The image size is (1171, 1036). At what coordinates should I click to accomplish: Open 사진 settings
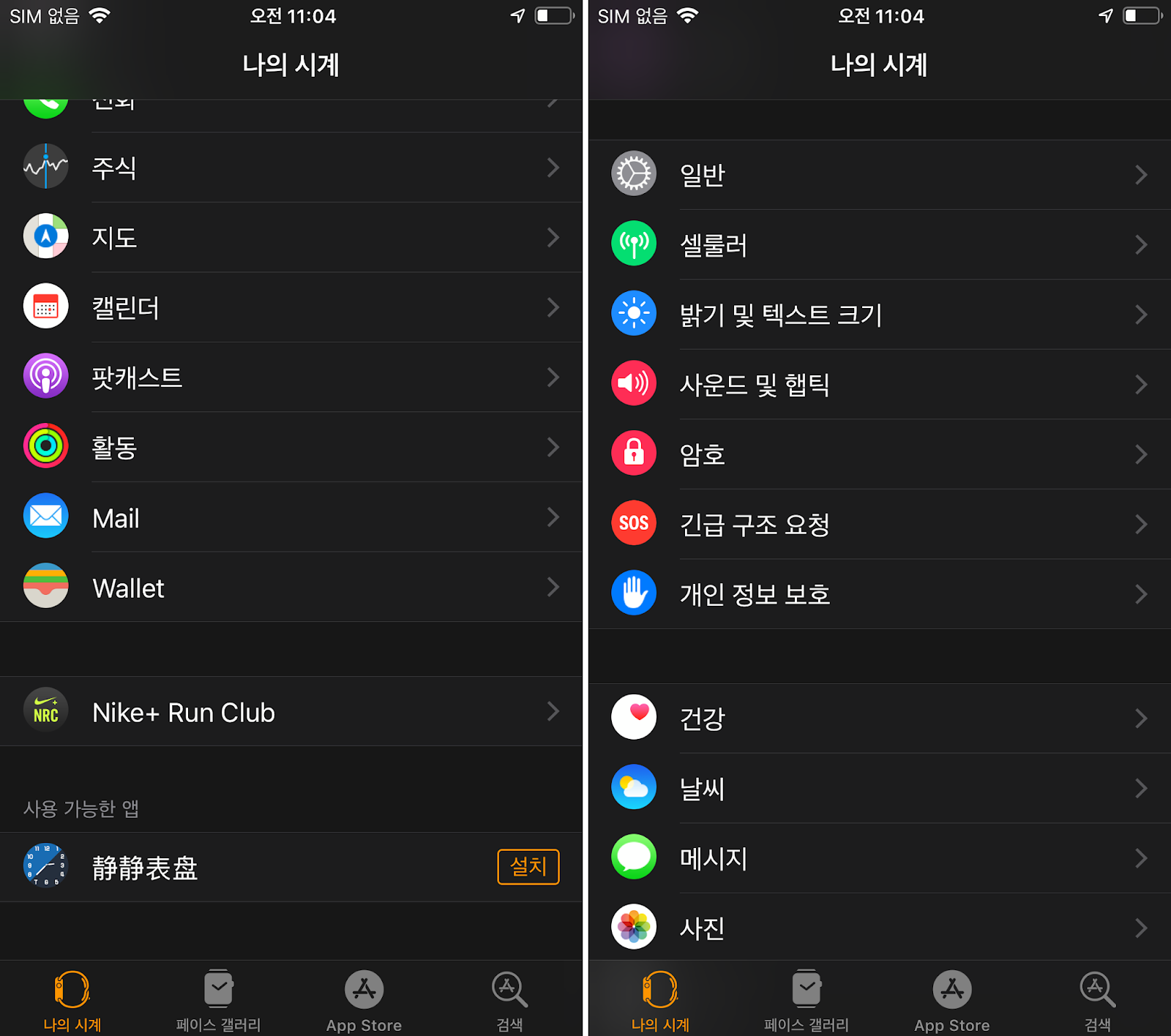click(878, 928)
